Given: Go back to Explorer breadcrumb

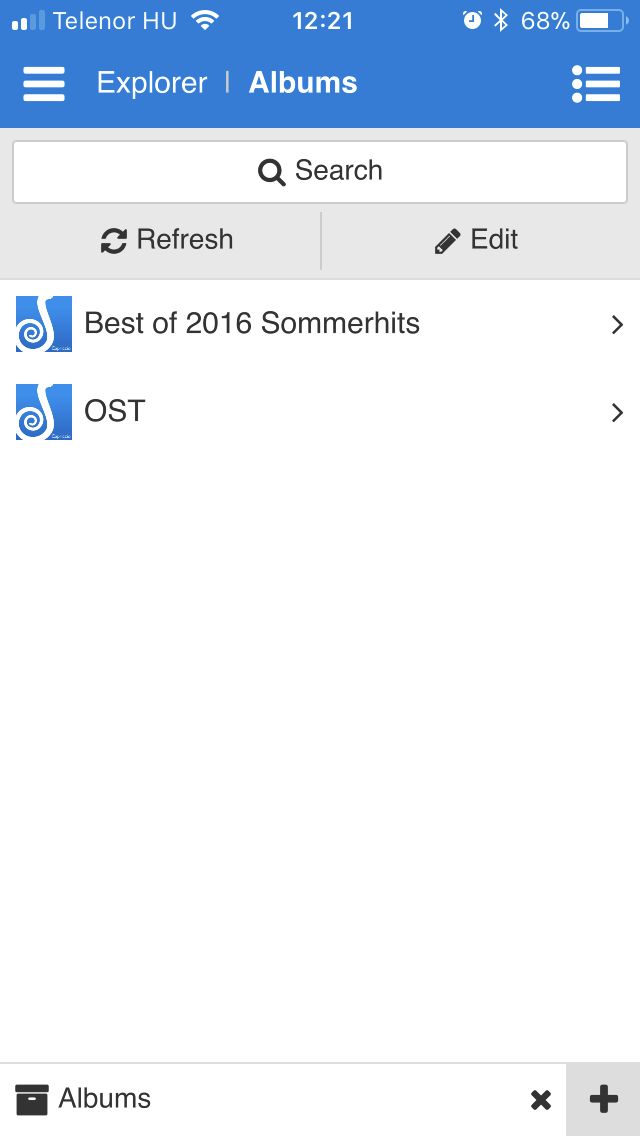Looking at the screenshot, I should (x=152, y=83).
